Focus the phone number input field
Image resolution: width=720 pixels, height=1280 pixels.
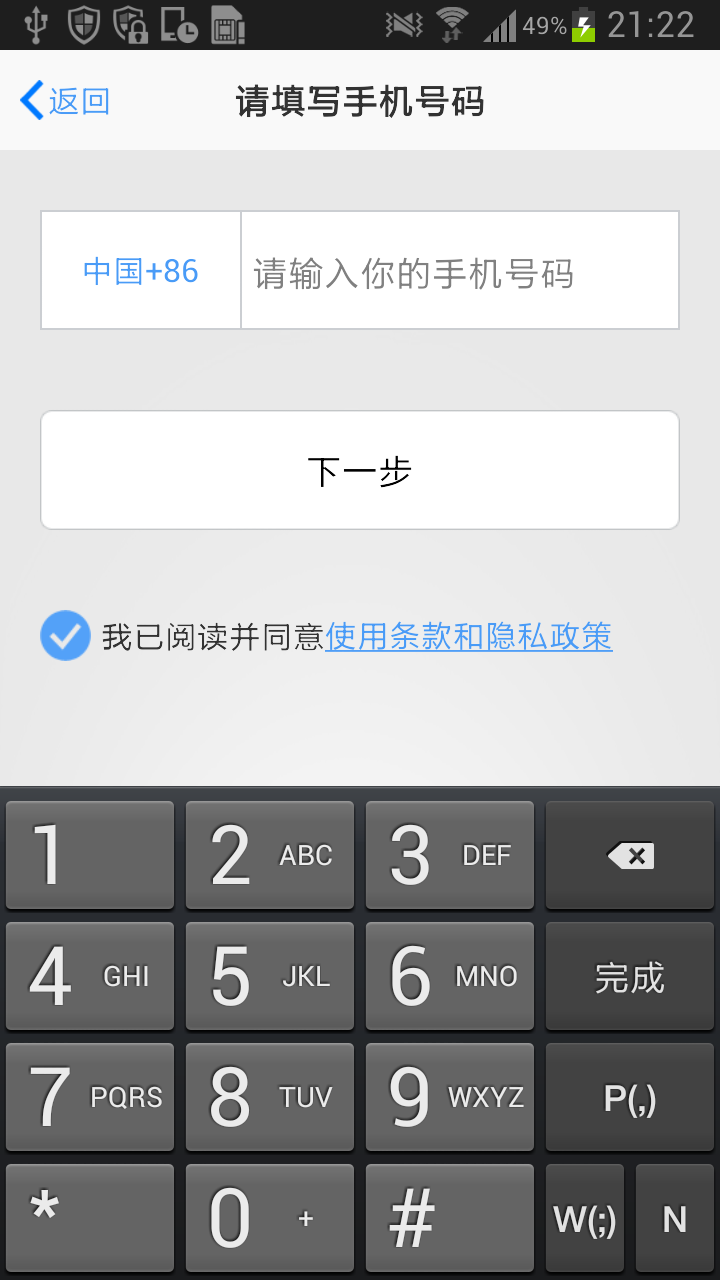click(459, 272)
